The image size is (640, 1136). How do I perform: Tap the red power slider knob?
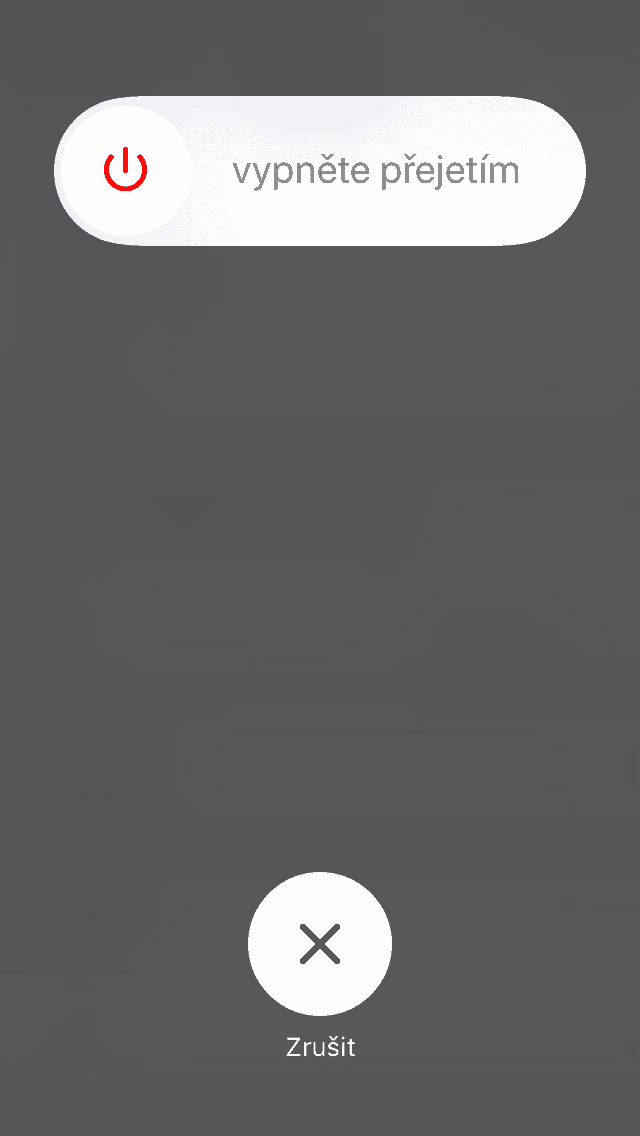pyautogui.click(x=126, y=171)
